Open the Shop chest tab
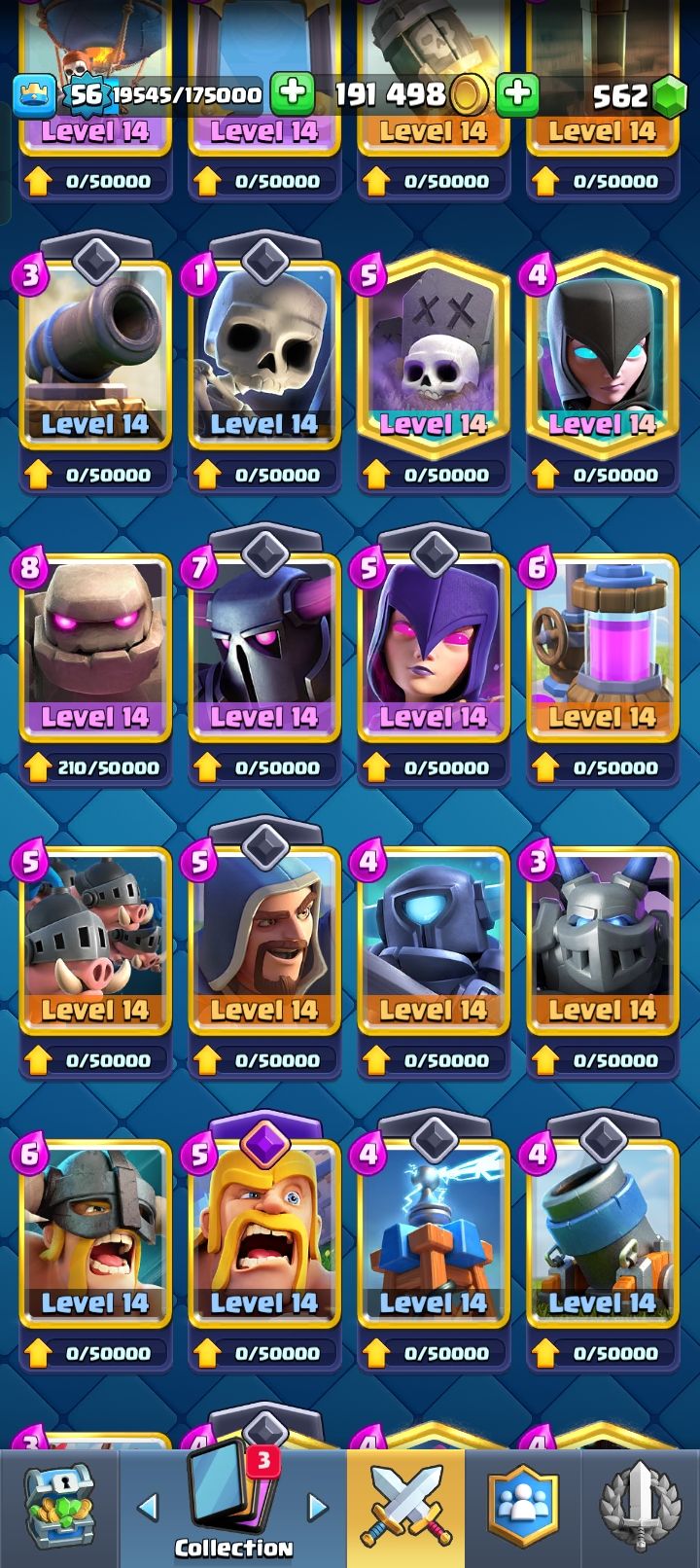Screen dimensions: 700x1568 [x=59, y=1508]
